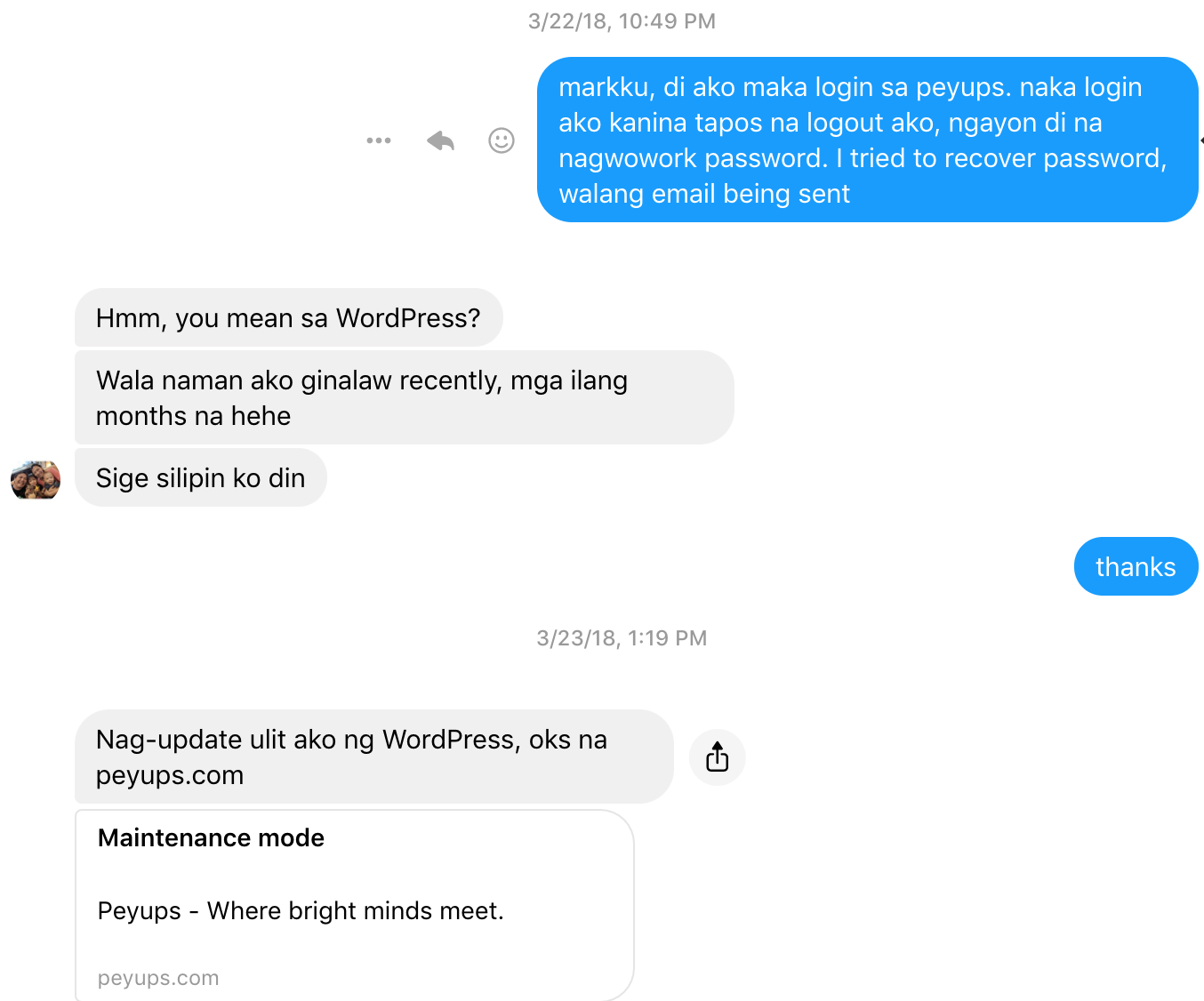
Task: Reply to the peyups login message
Action: [x=440, y=140]
